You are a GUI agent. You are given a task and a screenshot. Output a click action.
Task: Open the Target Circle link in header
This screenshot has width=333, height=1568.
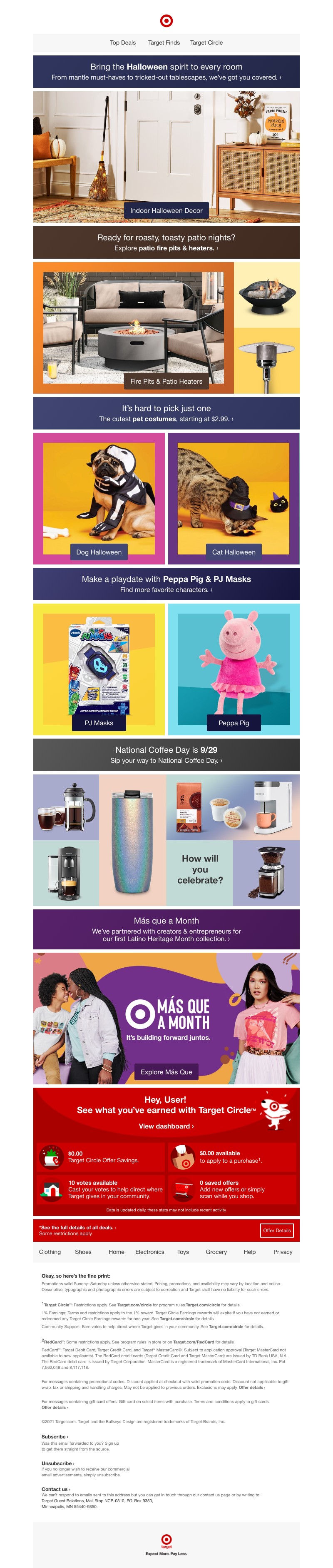click(x=206, y=42)
